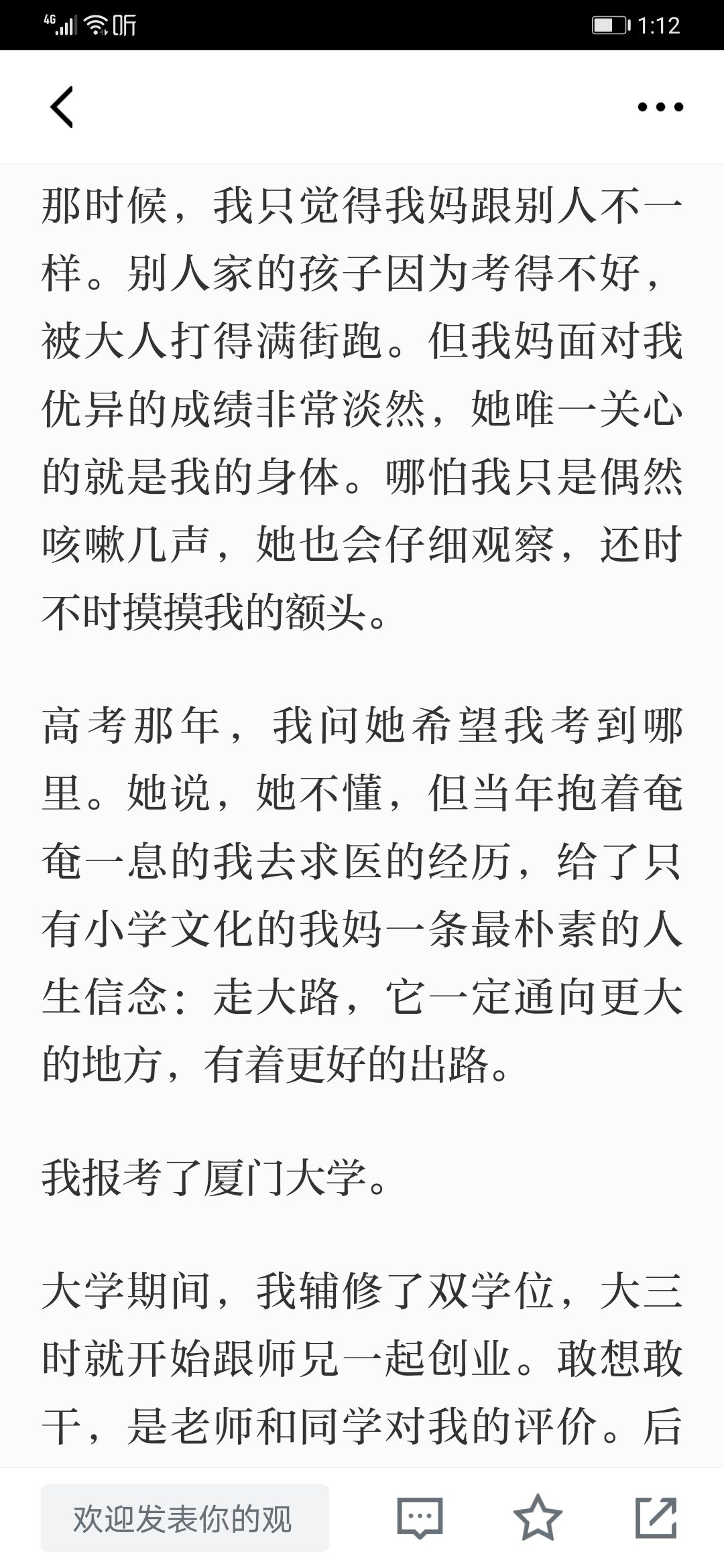The height and width of the screenshot is (1568, 724).
Task: Bookmark this article with the star
Action: click(538, 1517)
